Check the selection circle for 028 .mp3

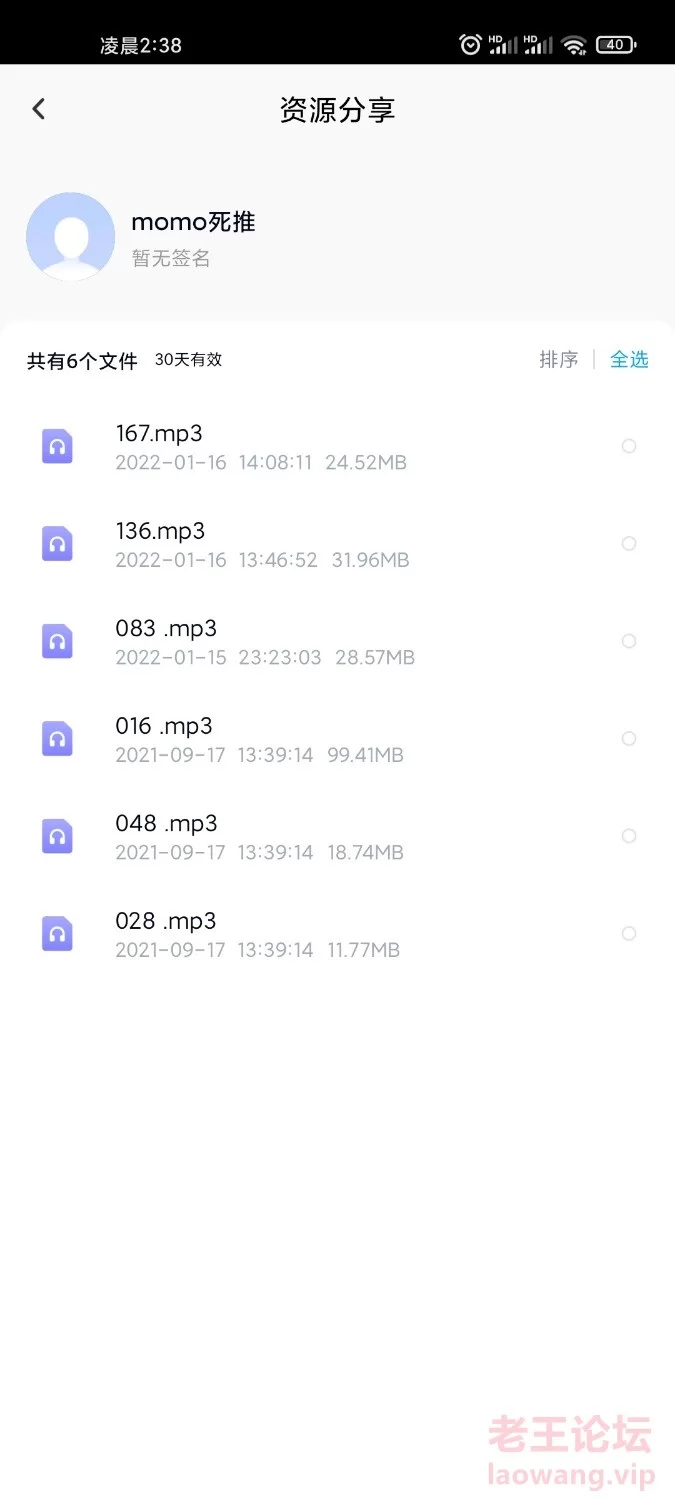tap(629, 934)
